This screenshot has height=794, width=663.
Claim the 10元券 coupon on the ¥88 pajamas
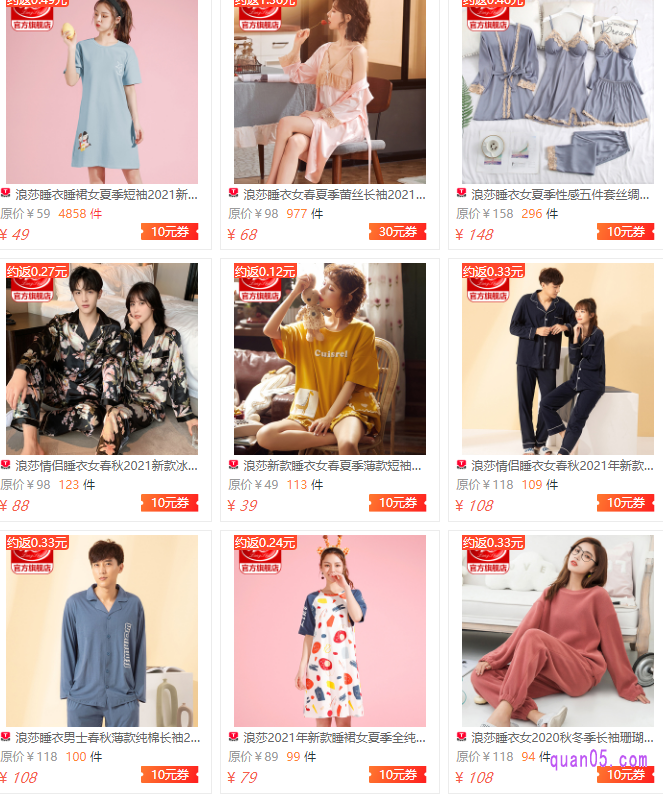pyautogui.click(x=169, y=503)
